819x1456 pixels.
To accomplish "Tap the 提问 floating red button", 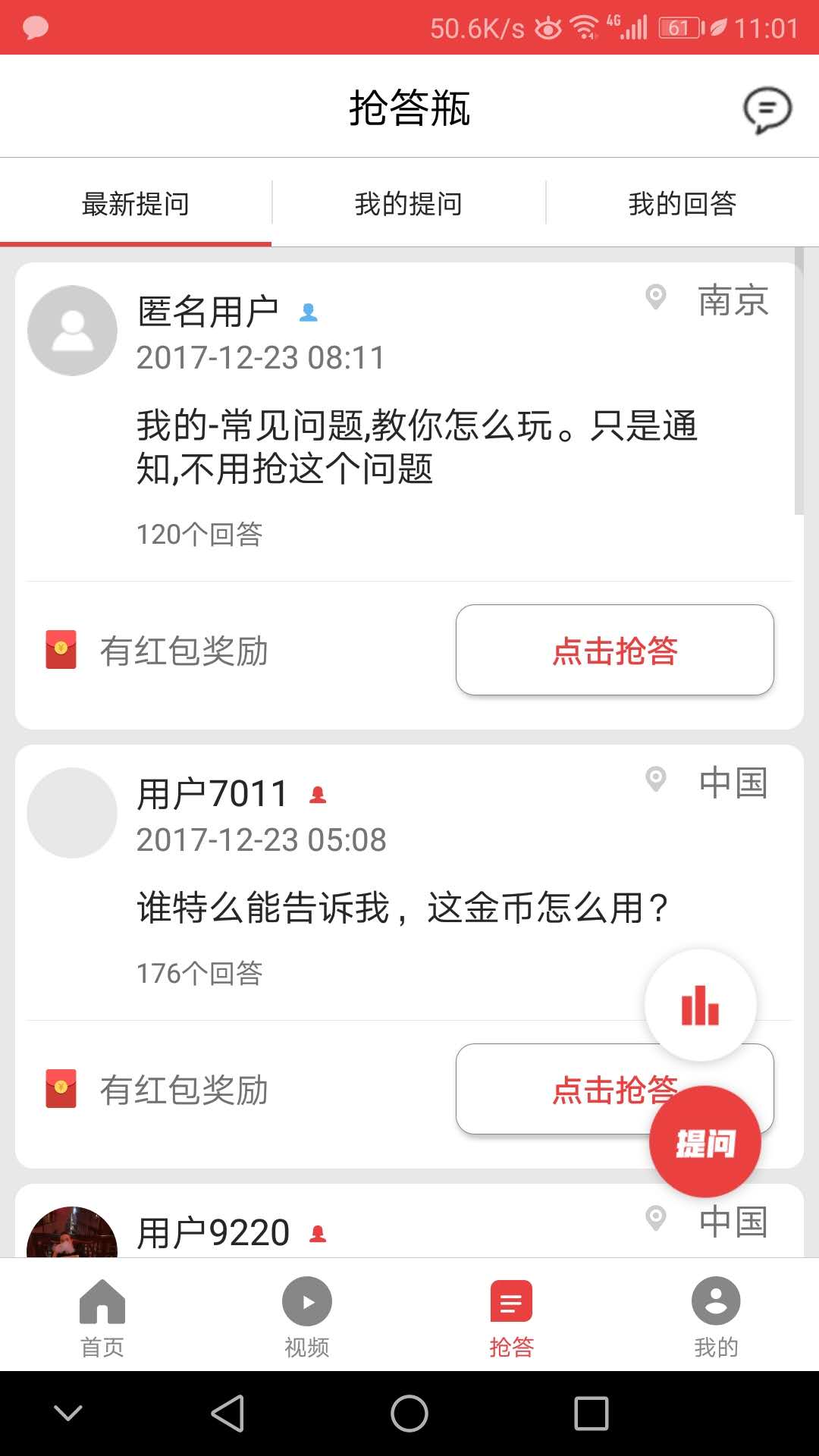I will (704, 1144).
